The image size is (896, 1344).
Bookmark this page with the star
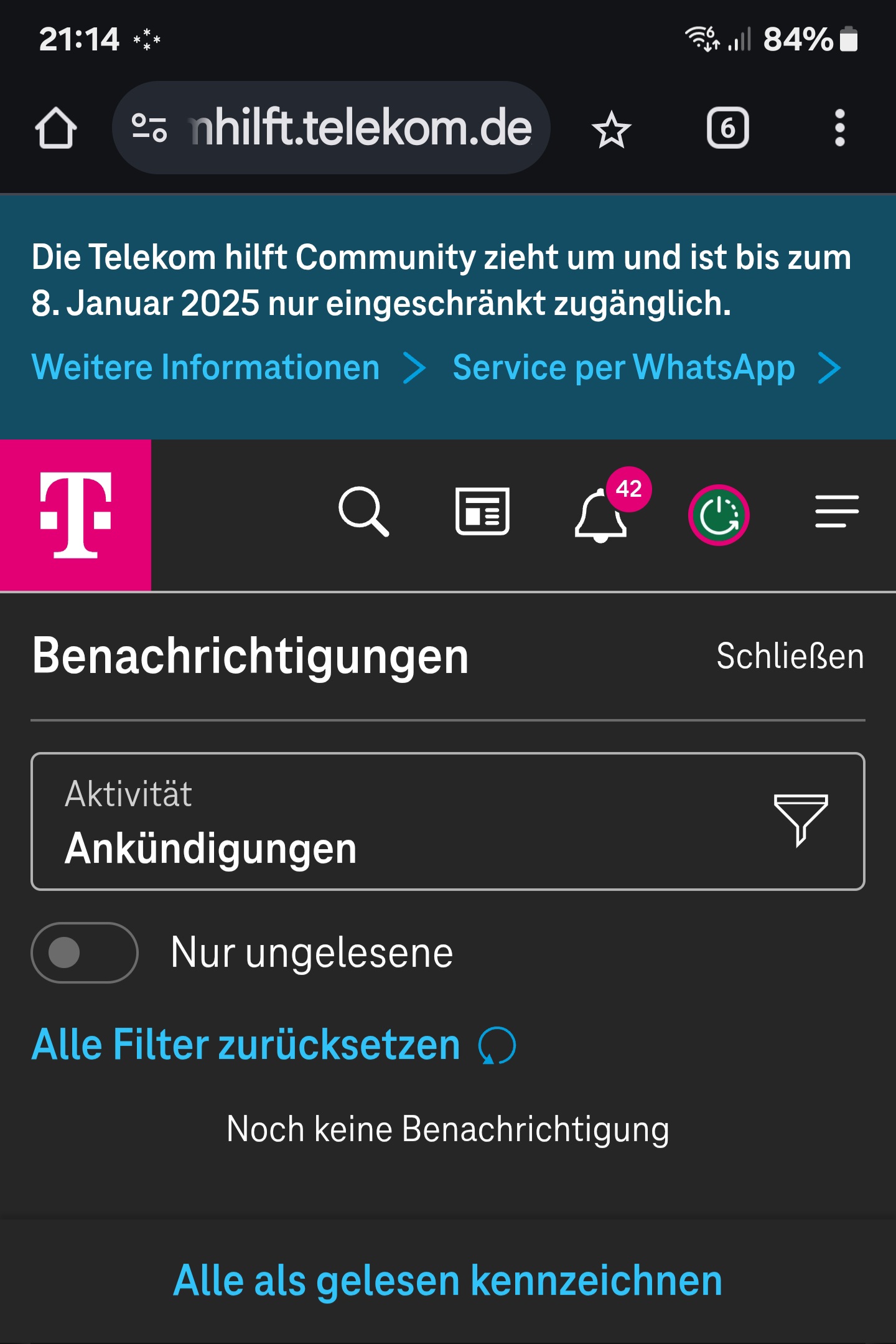click(x=611, y=129)
